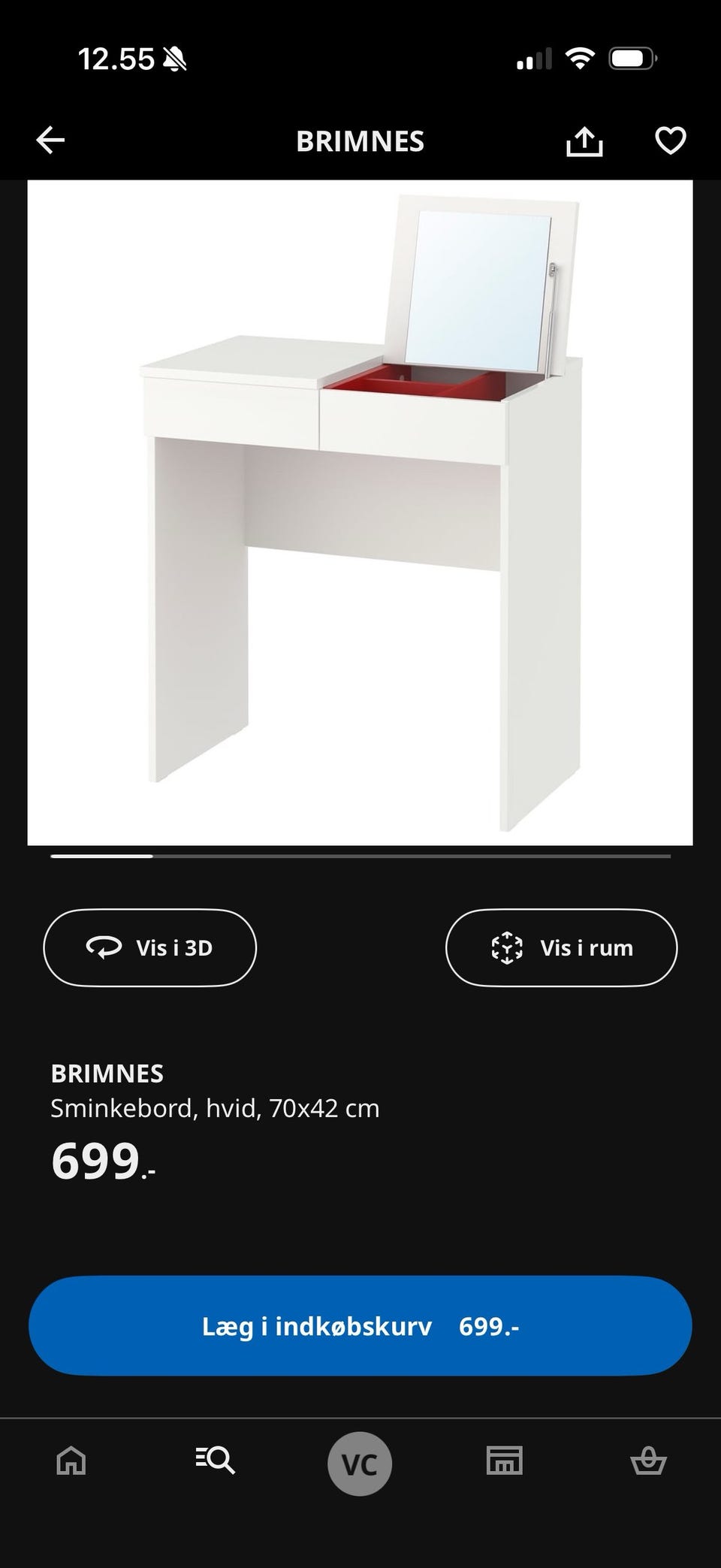Open the VC profile avatar
721x1568 pixels.
click(x=360, y=1462)
